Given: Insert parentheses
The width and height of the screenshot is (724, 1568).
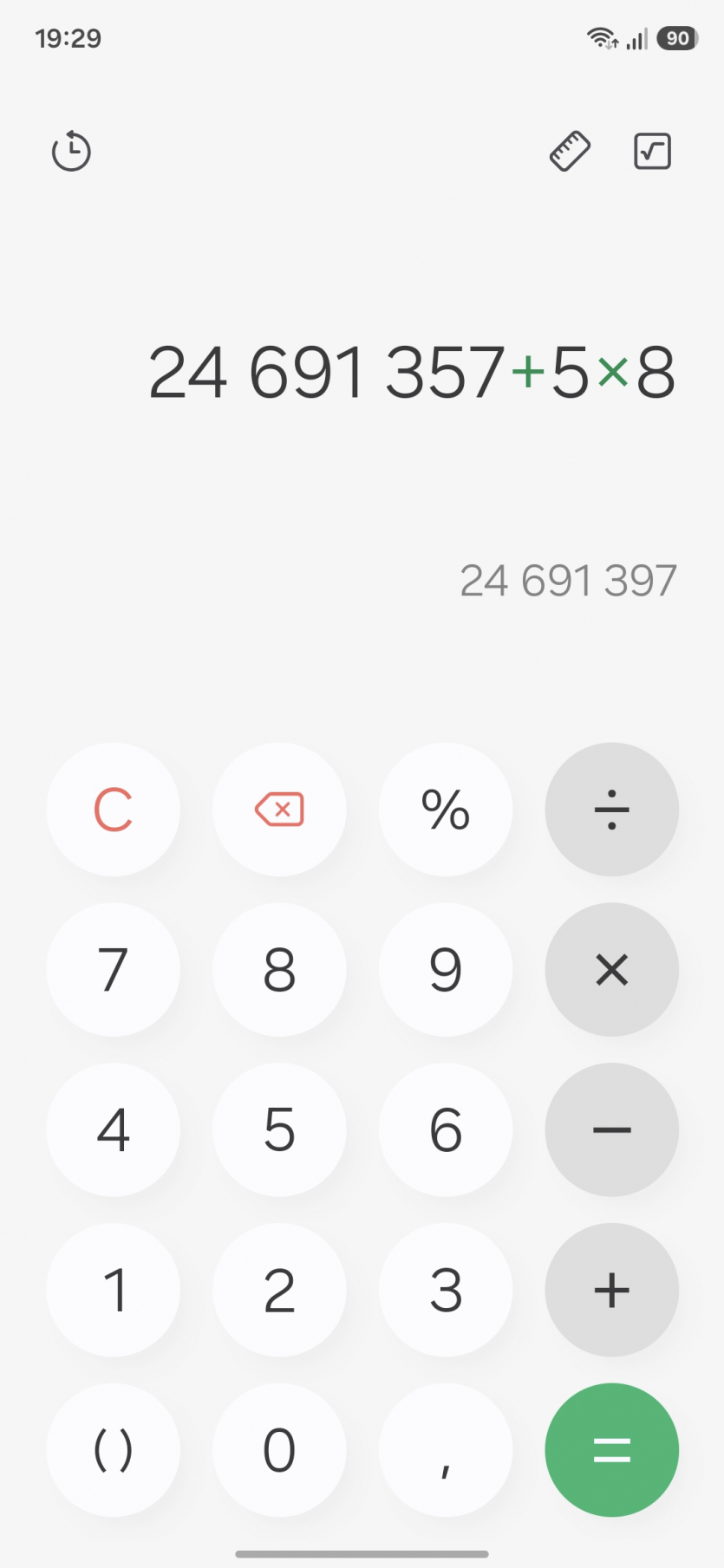Looking at the screenshot, I should (x=114, y=1449).
